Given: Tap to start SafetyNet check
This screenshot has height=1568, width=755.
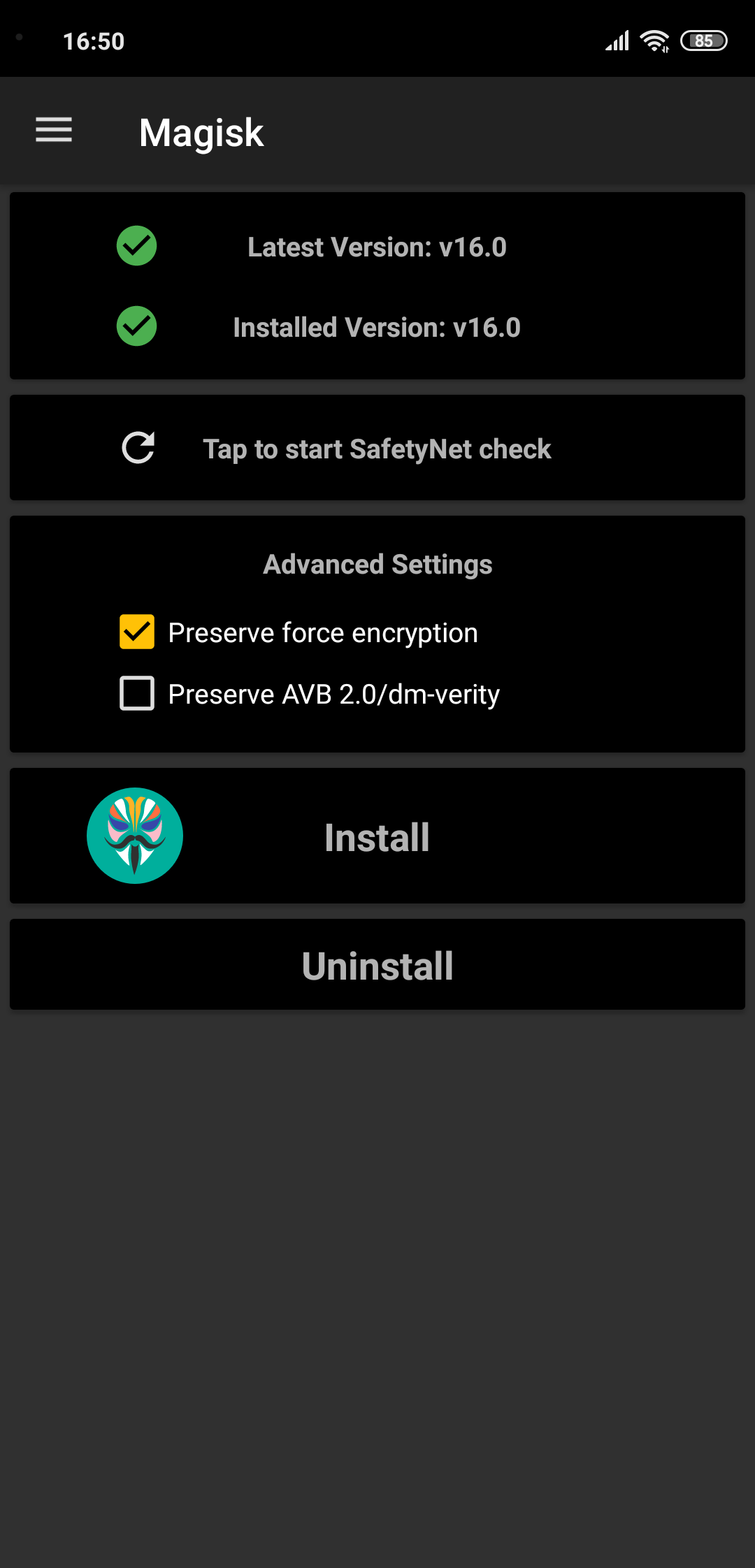Looking at the screenshot, I should coord(377,448).
